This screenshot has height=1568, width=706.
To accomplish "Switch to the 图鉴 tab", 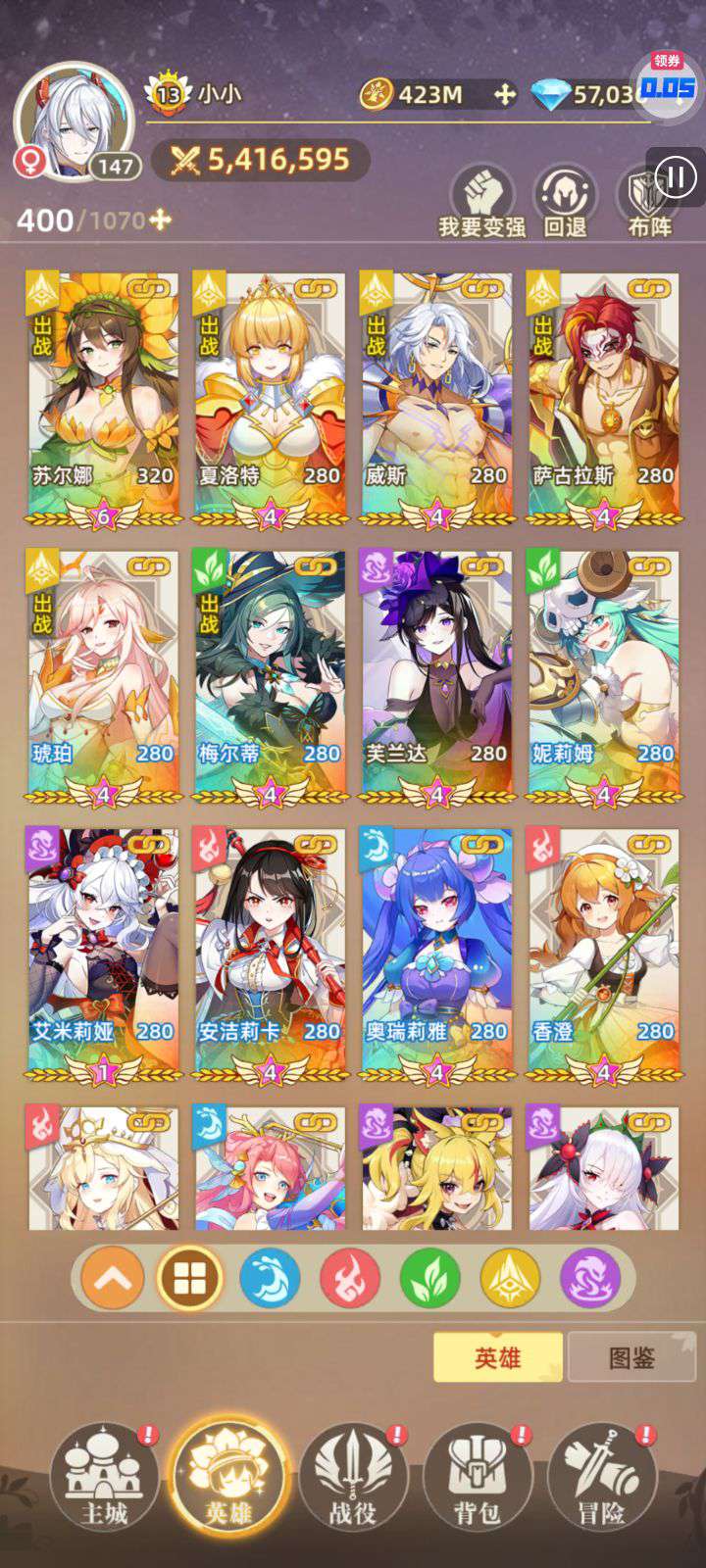I will [631, 1357].
